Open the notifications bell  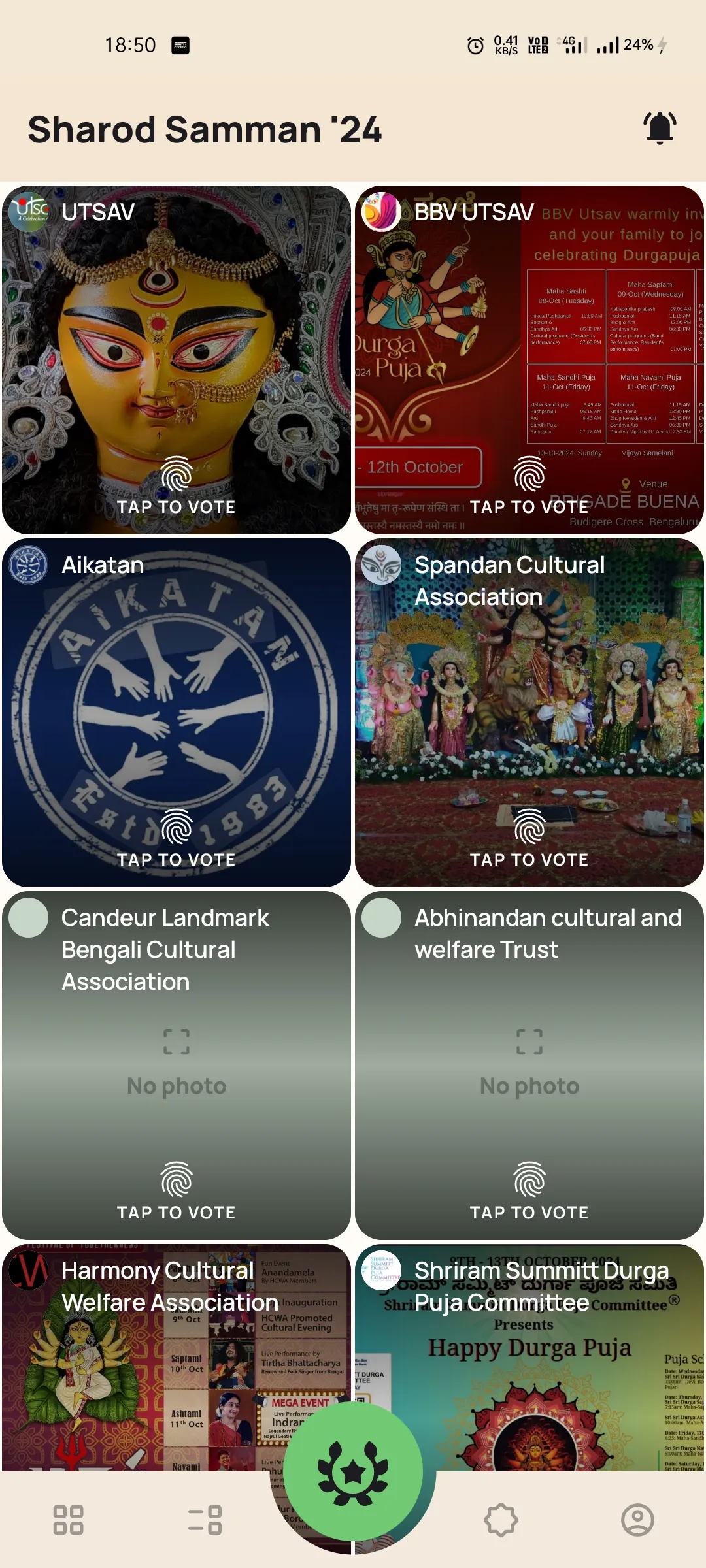[x=660, y=129]
